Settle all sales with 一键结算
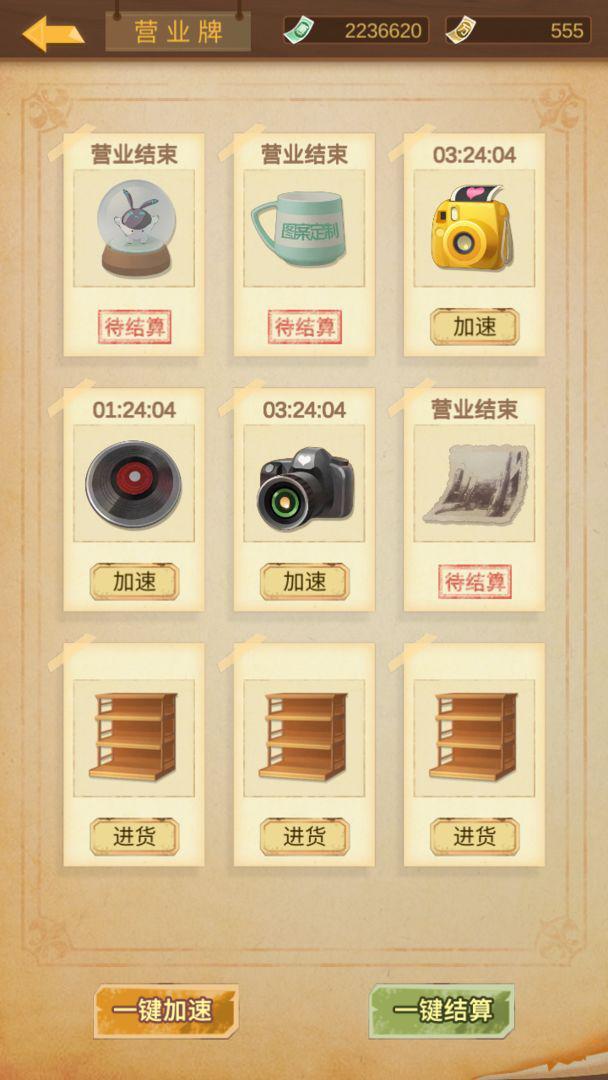This screenshot has width=608, height=1080. click(442, 1010)
